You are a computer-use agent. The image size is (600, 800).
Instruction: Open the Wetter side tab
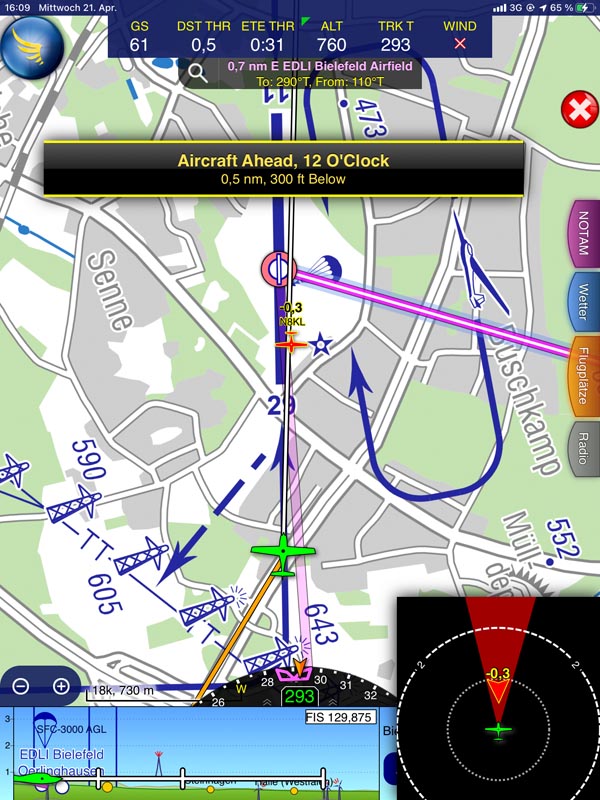pos(583,305)
